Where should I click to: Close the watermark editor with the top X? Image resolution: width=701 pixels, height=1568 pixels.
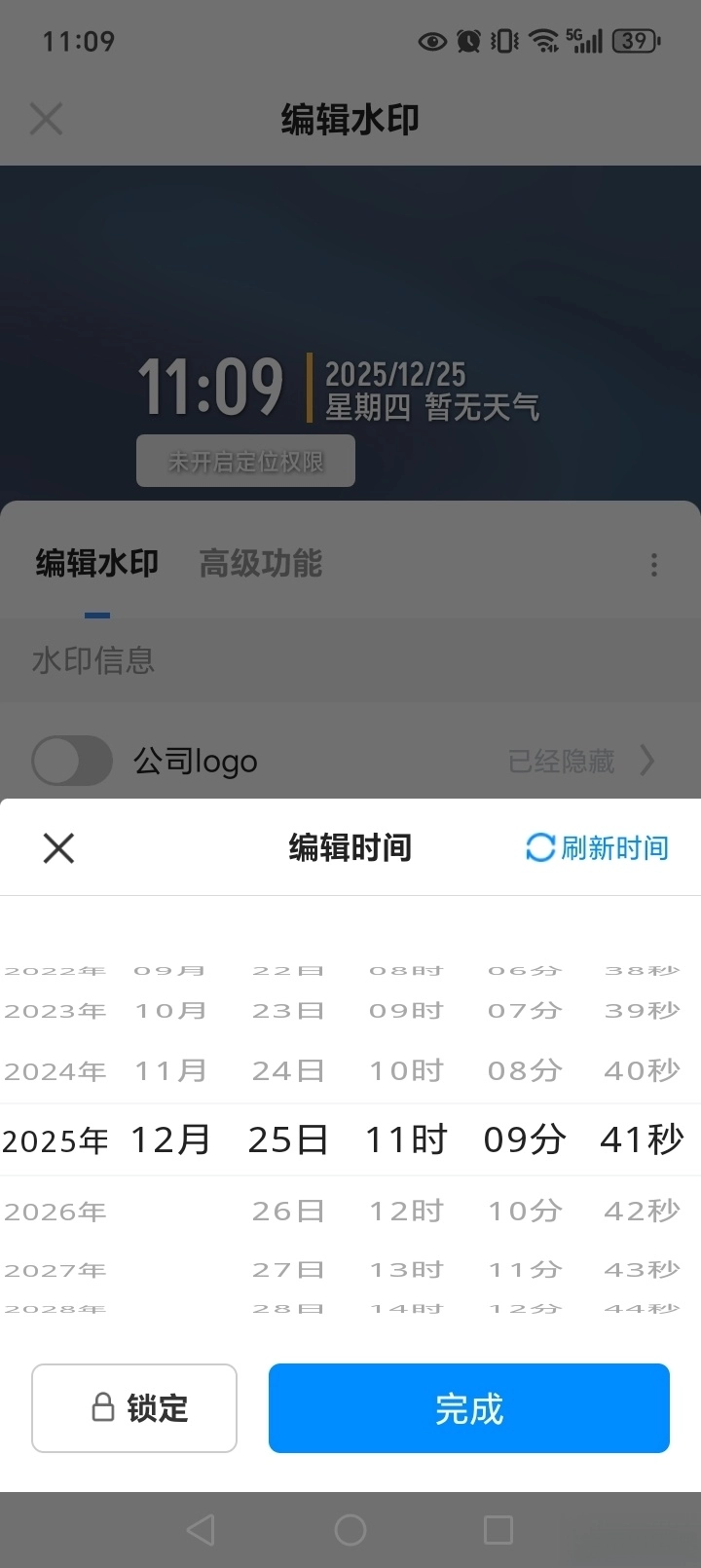click(45, 118)
